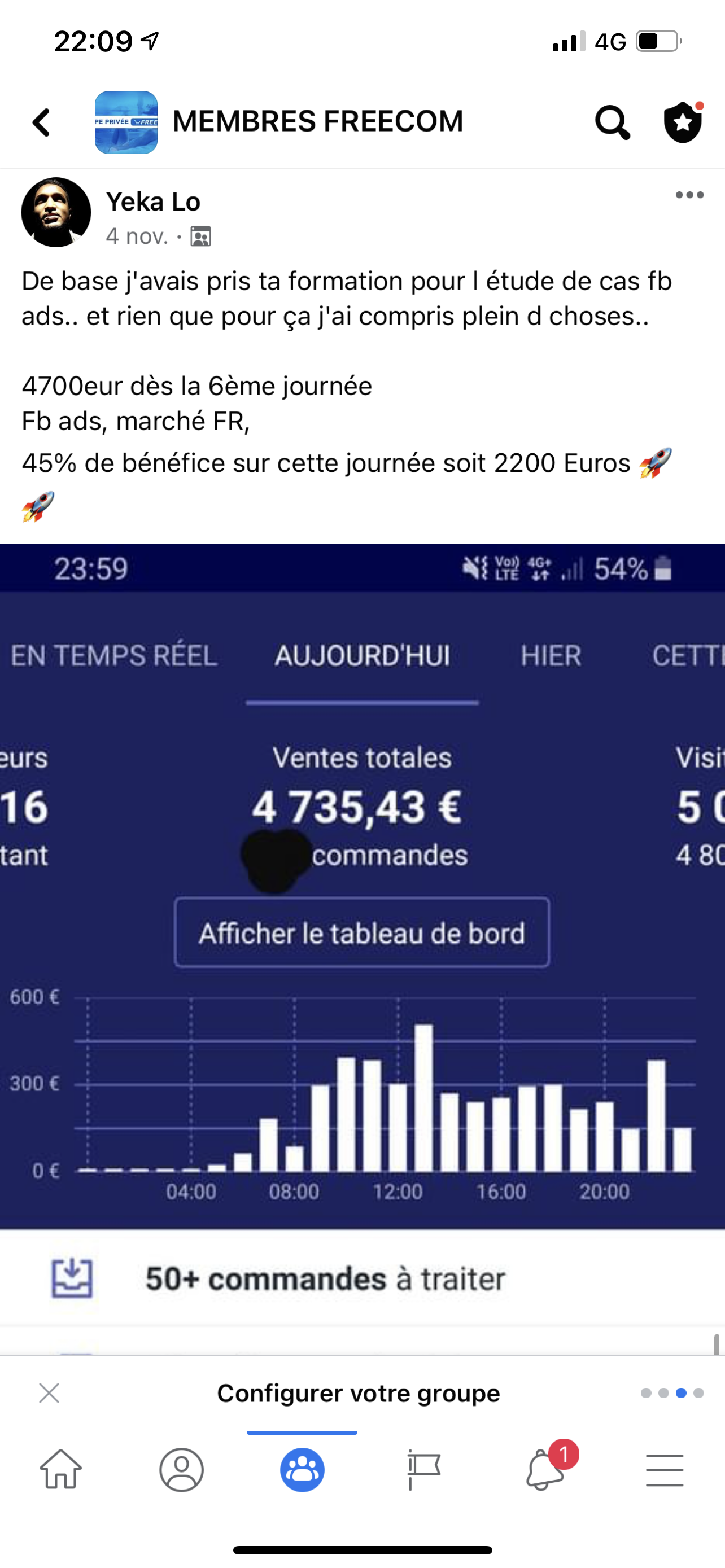Viewport: 725px width, 1568px height.
Task: Open Configurer votre groupe setup
Action: point(359,1392)
